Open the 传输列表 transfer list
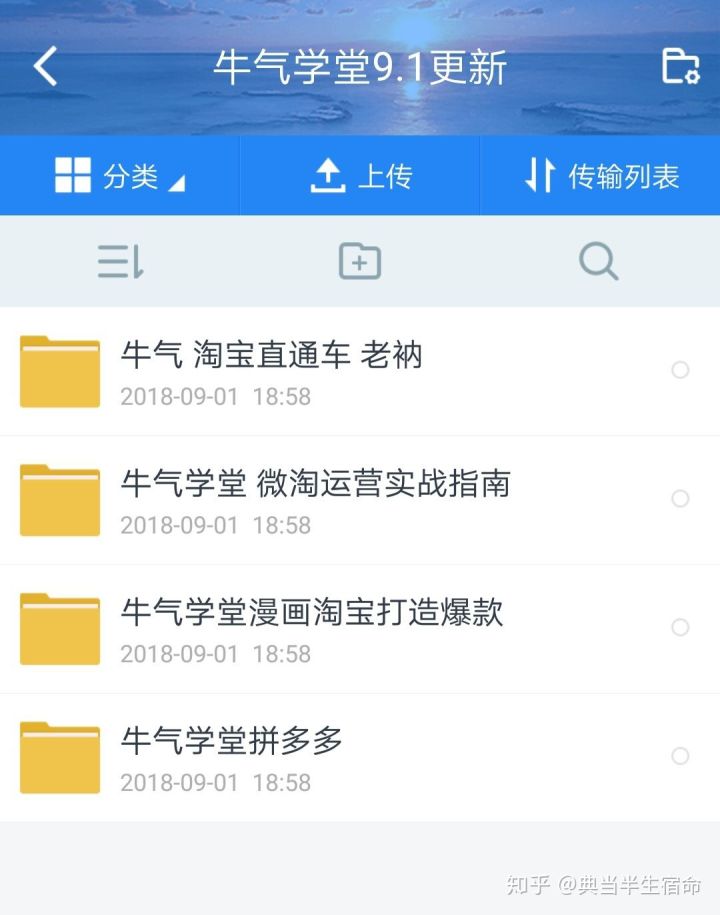This screenshot has height=915, width=720. coord(602,177)
